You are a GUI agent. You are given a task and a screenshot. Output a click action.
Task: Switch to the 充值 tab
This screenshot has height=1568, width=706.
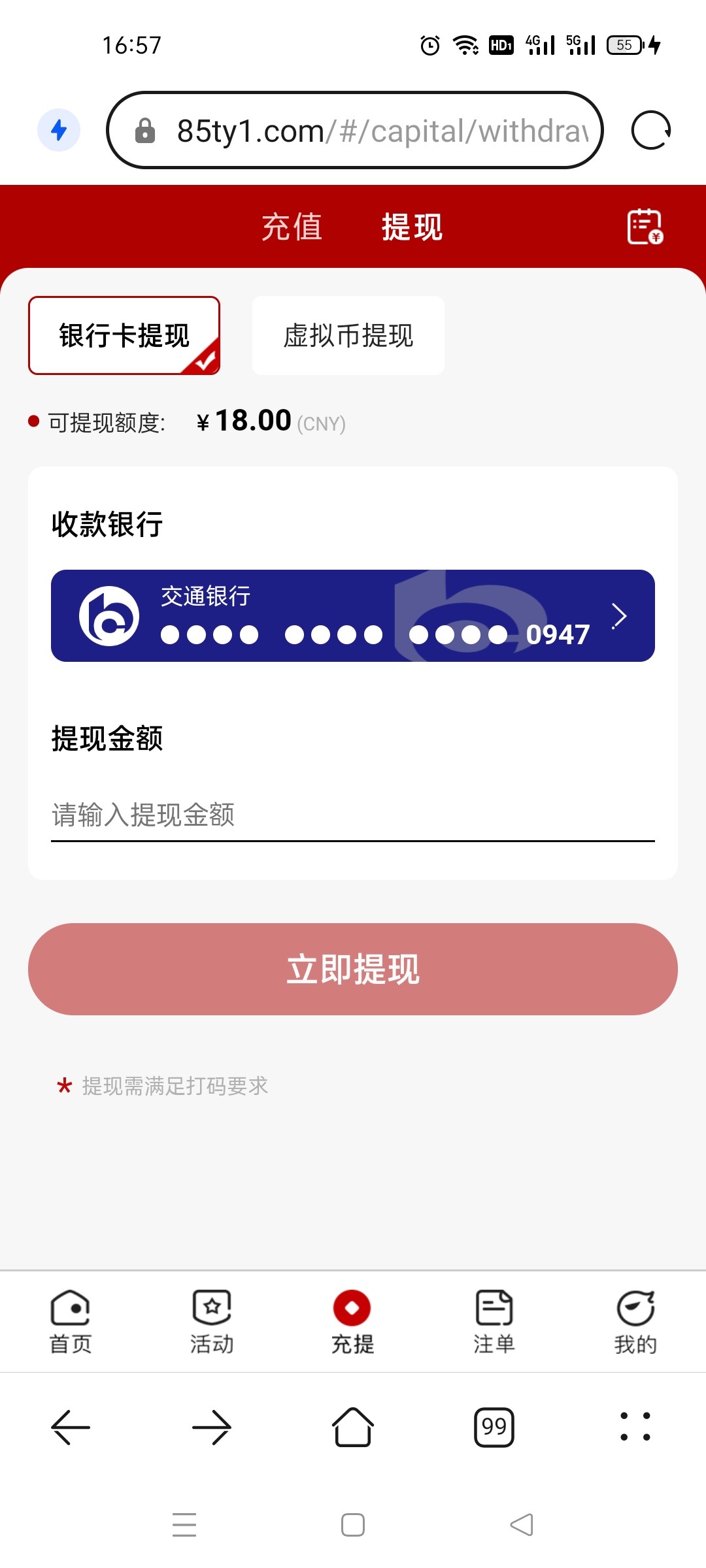[x=292, y=227]
